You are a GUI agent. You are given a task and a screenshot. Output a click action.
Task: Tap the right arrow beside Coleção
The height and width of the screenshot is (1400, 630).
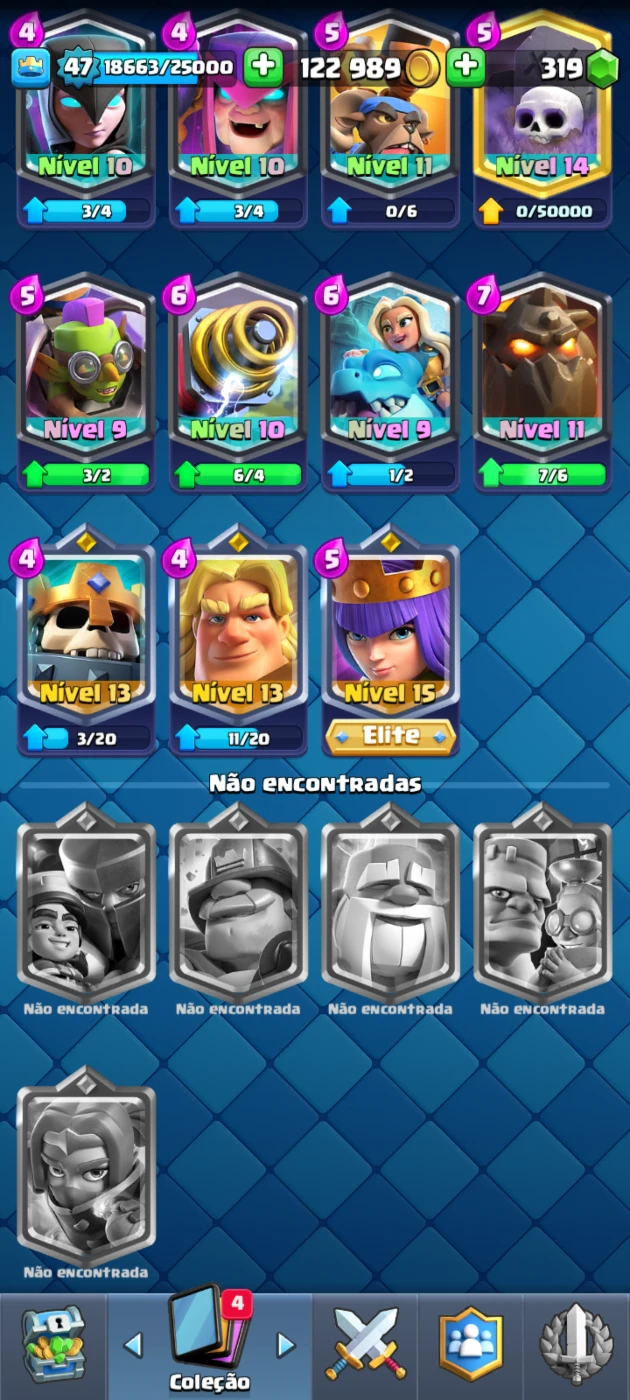pyautogui.click(x=286, y=1345)
